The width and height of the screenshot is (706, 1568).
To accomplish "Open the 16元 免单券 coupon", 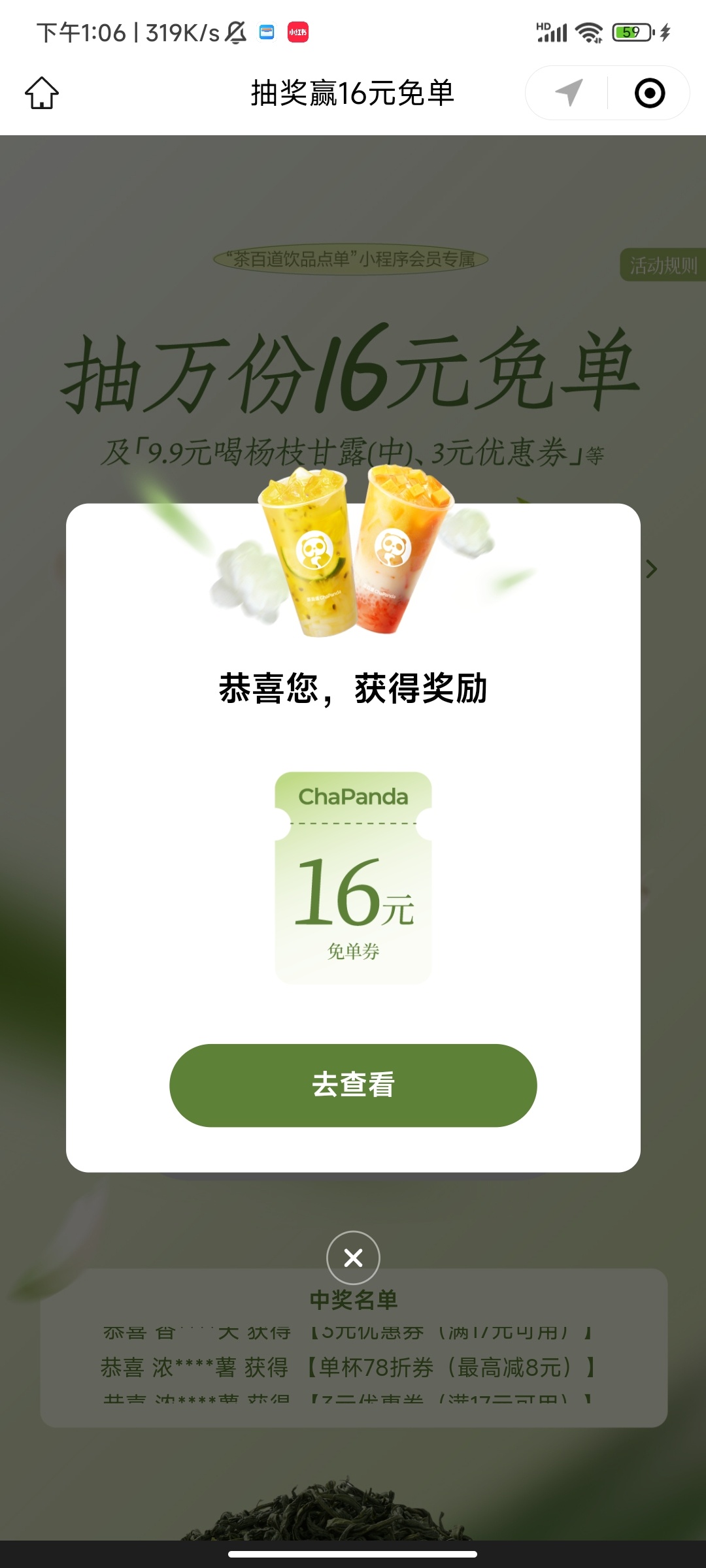I will coord(353,877).
